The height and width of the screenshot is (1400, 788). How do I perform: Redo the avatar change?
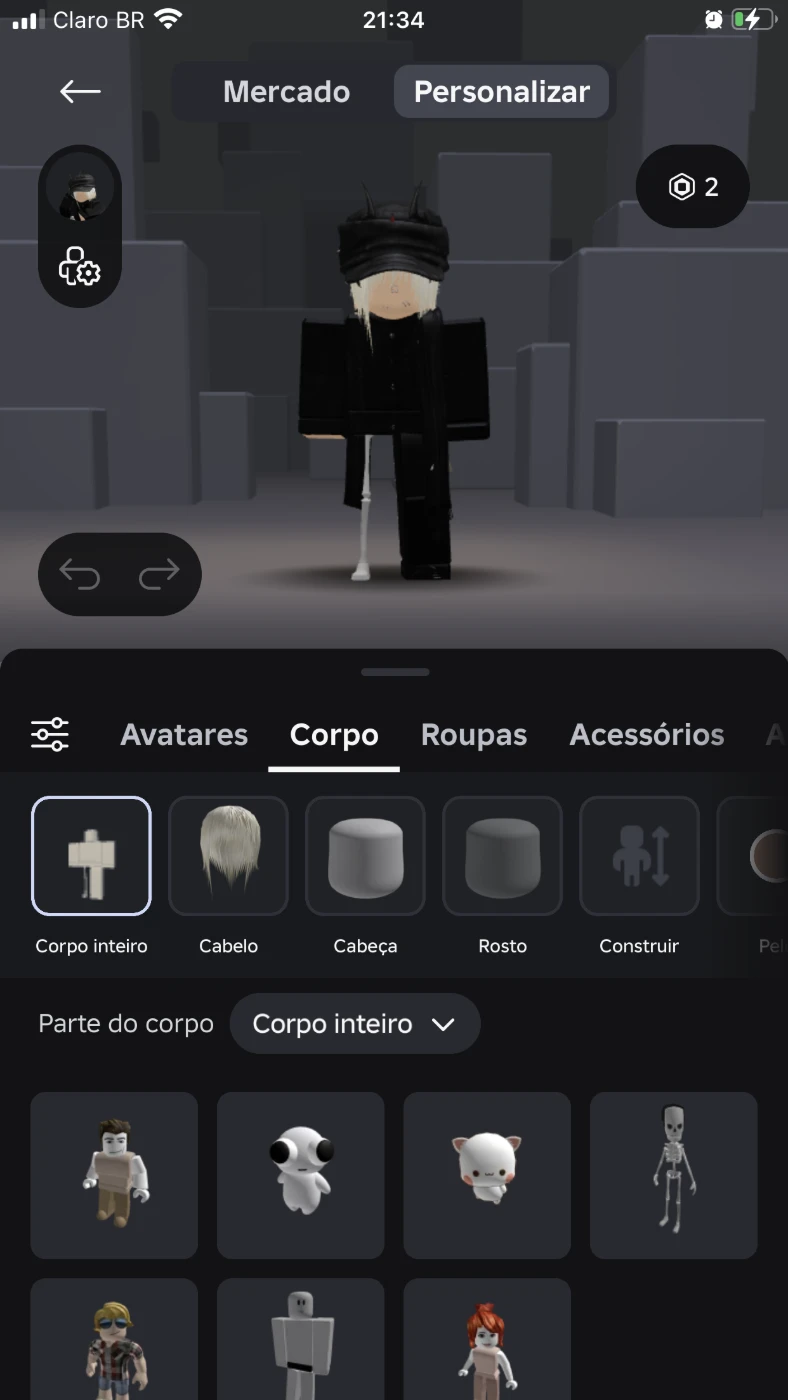(x=159, y=574)
